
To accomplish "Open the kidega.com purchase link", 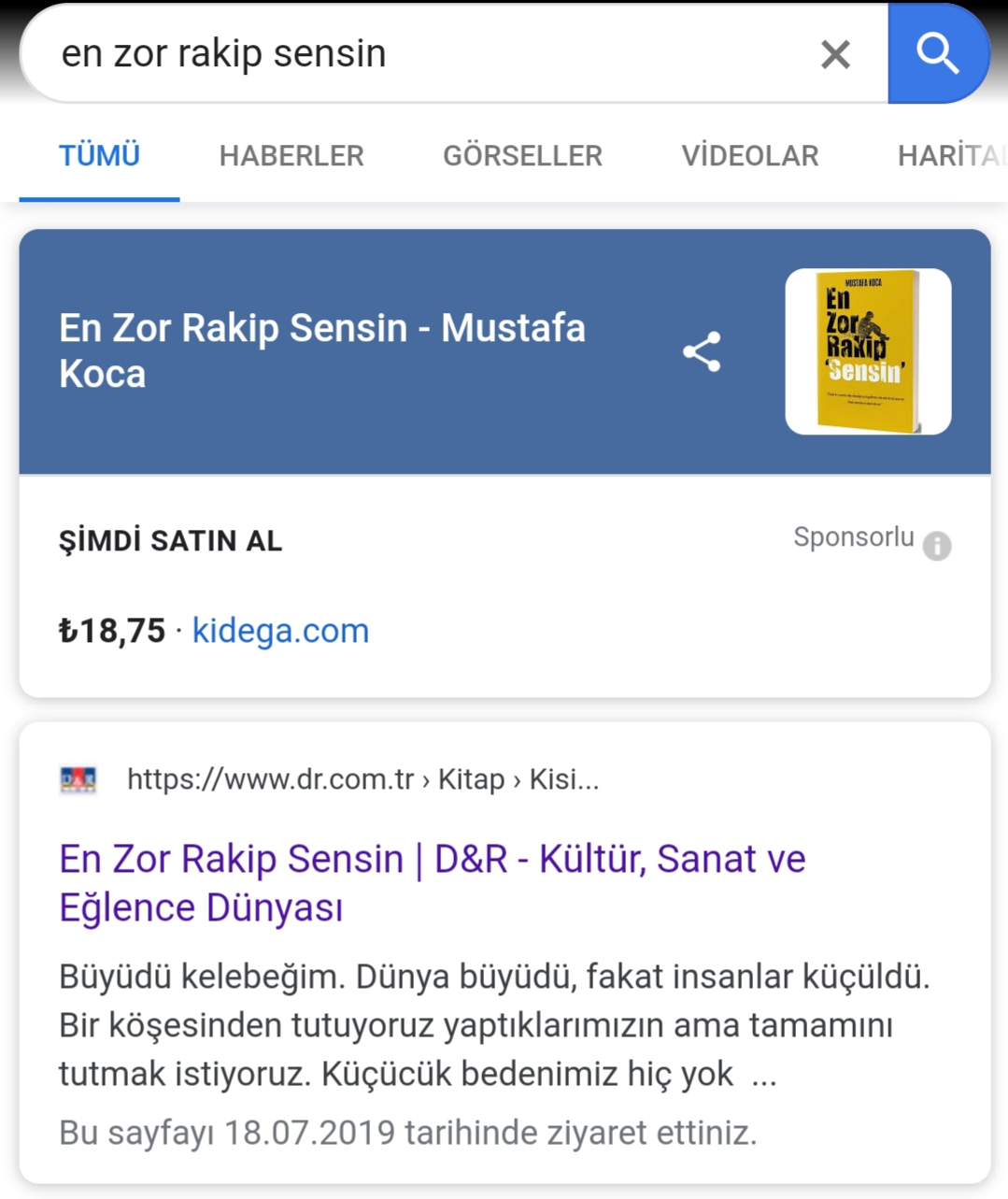I will click(280, 631).
